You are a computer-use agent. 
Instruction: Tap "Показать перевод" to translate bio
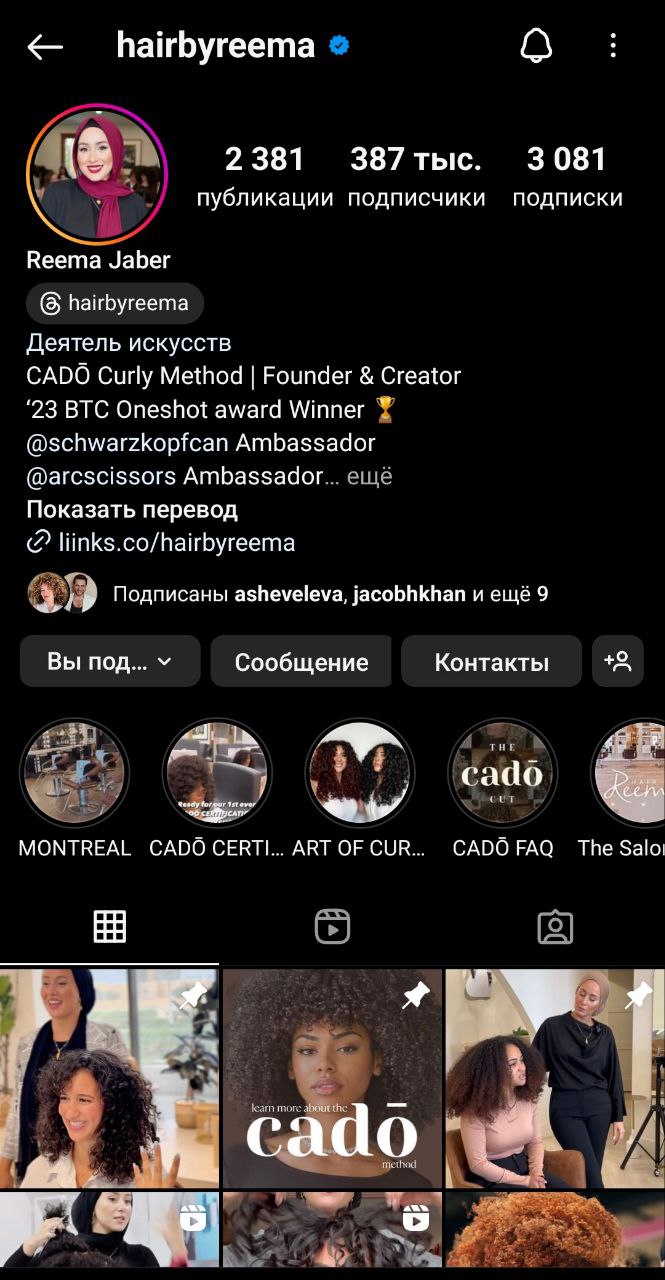click(x=132, y=509)
